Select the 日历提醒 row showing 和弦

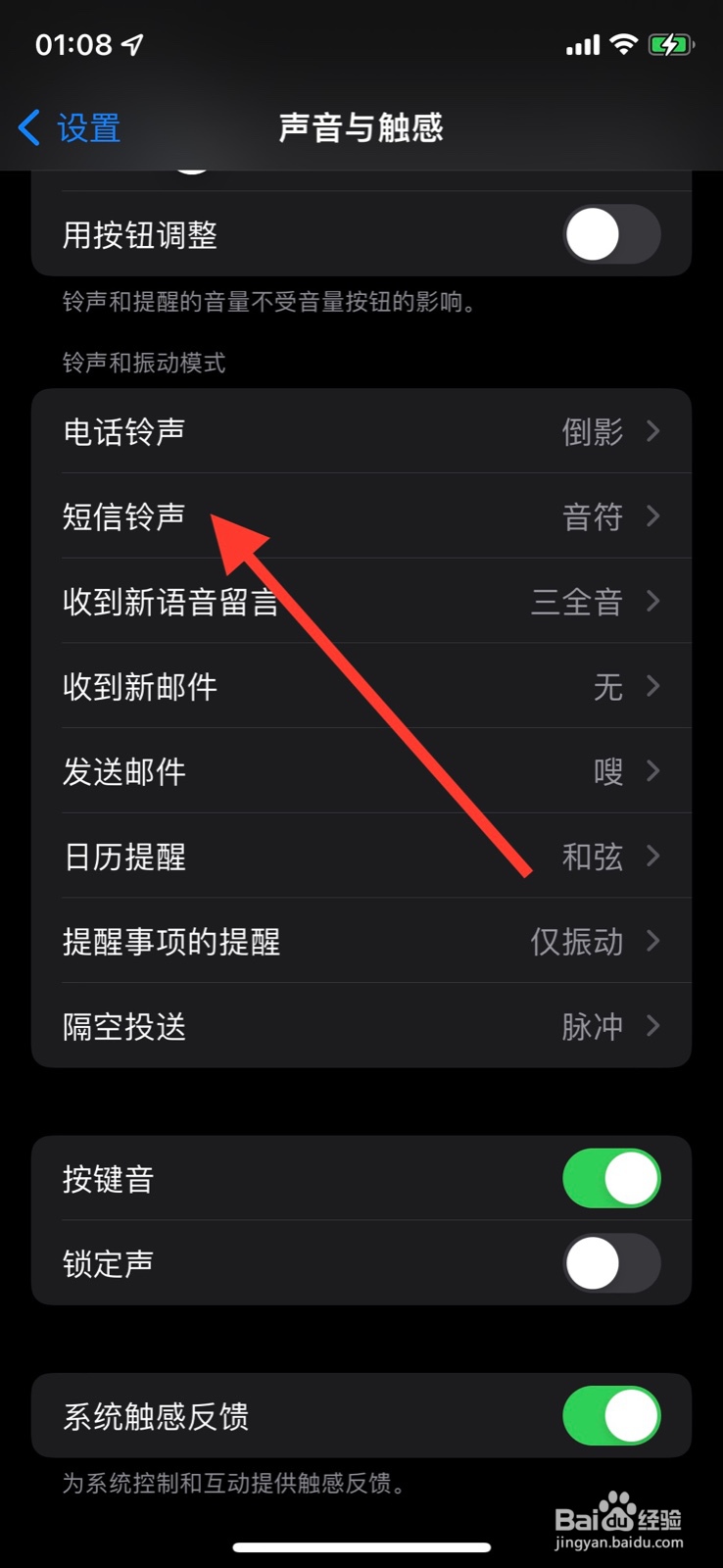[362, 857]
